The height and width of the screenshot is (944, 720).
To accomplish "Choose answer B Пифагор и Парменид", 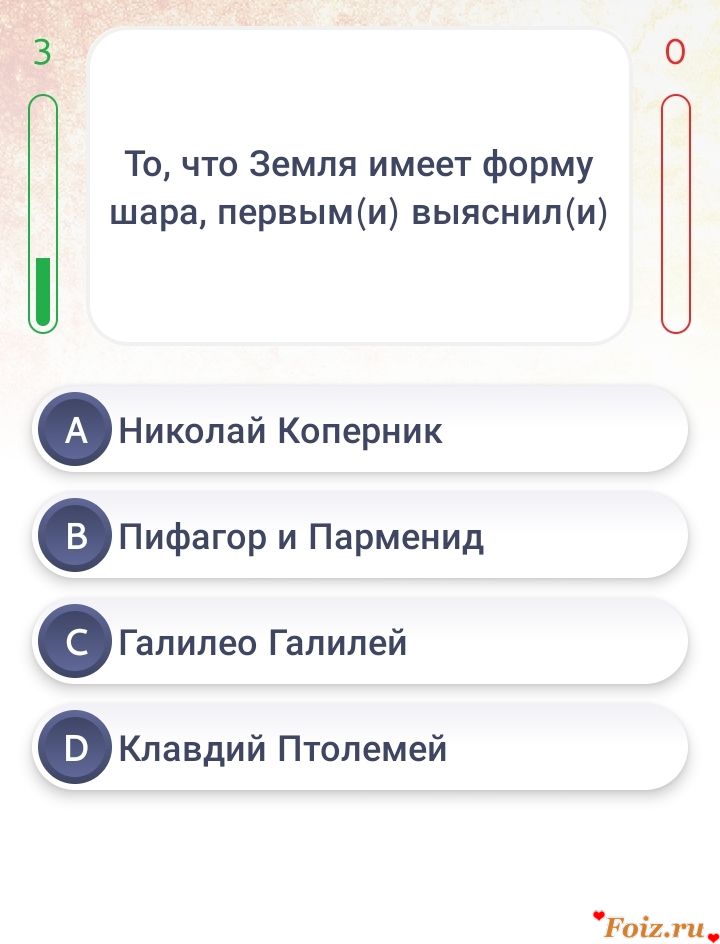I will pyautogui.click(x=360, y=536).
